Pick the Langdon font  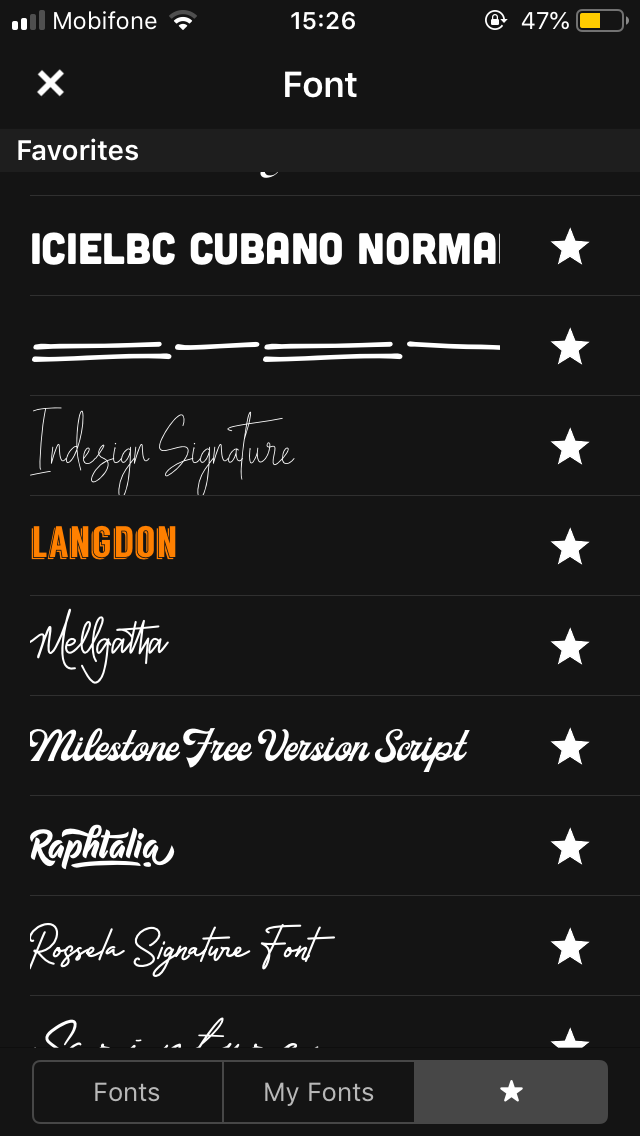104,545
